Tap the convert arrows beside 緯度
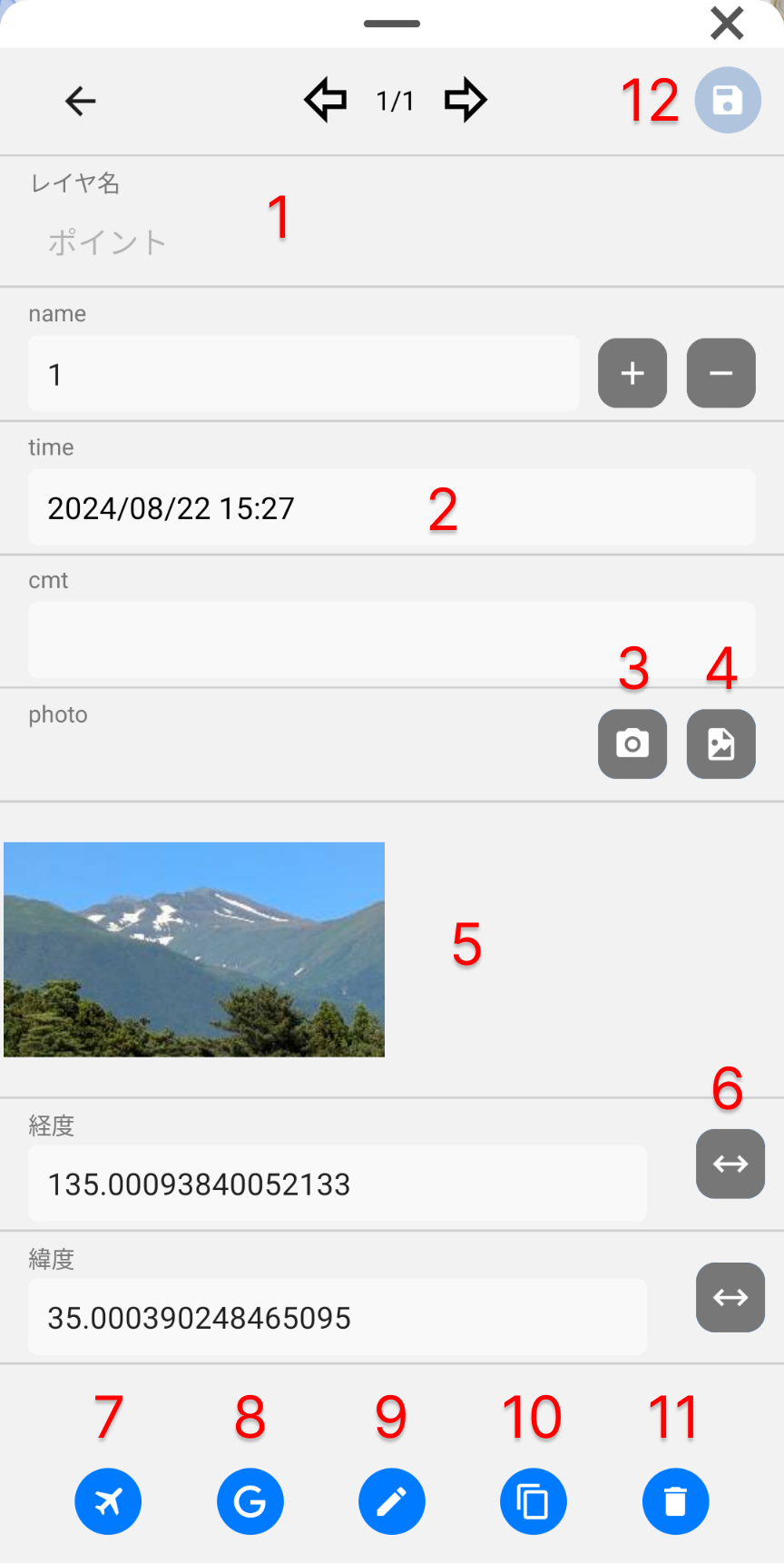784x1563 pixels. (x=730, y=1297)
